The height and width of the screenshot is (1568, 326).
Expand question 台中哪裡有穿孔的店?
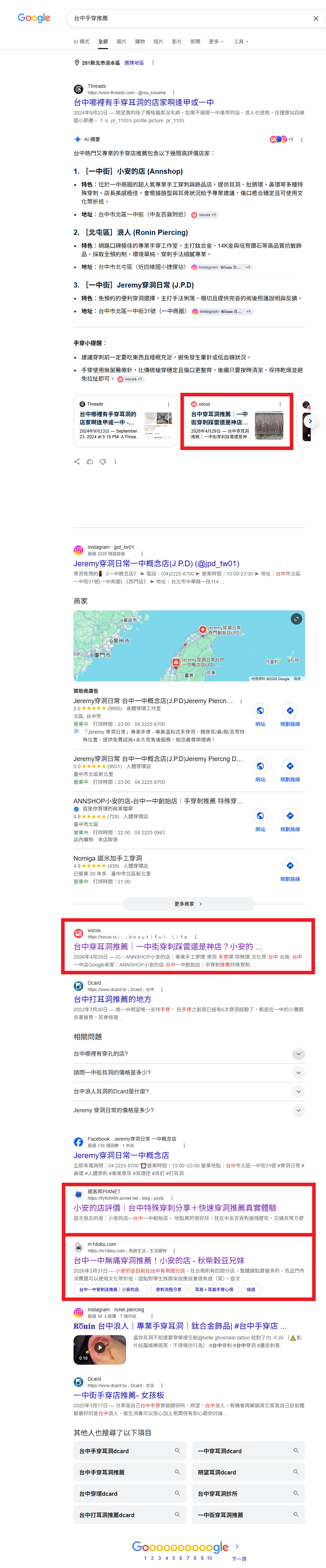[189, 1054]
